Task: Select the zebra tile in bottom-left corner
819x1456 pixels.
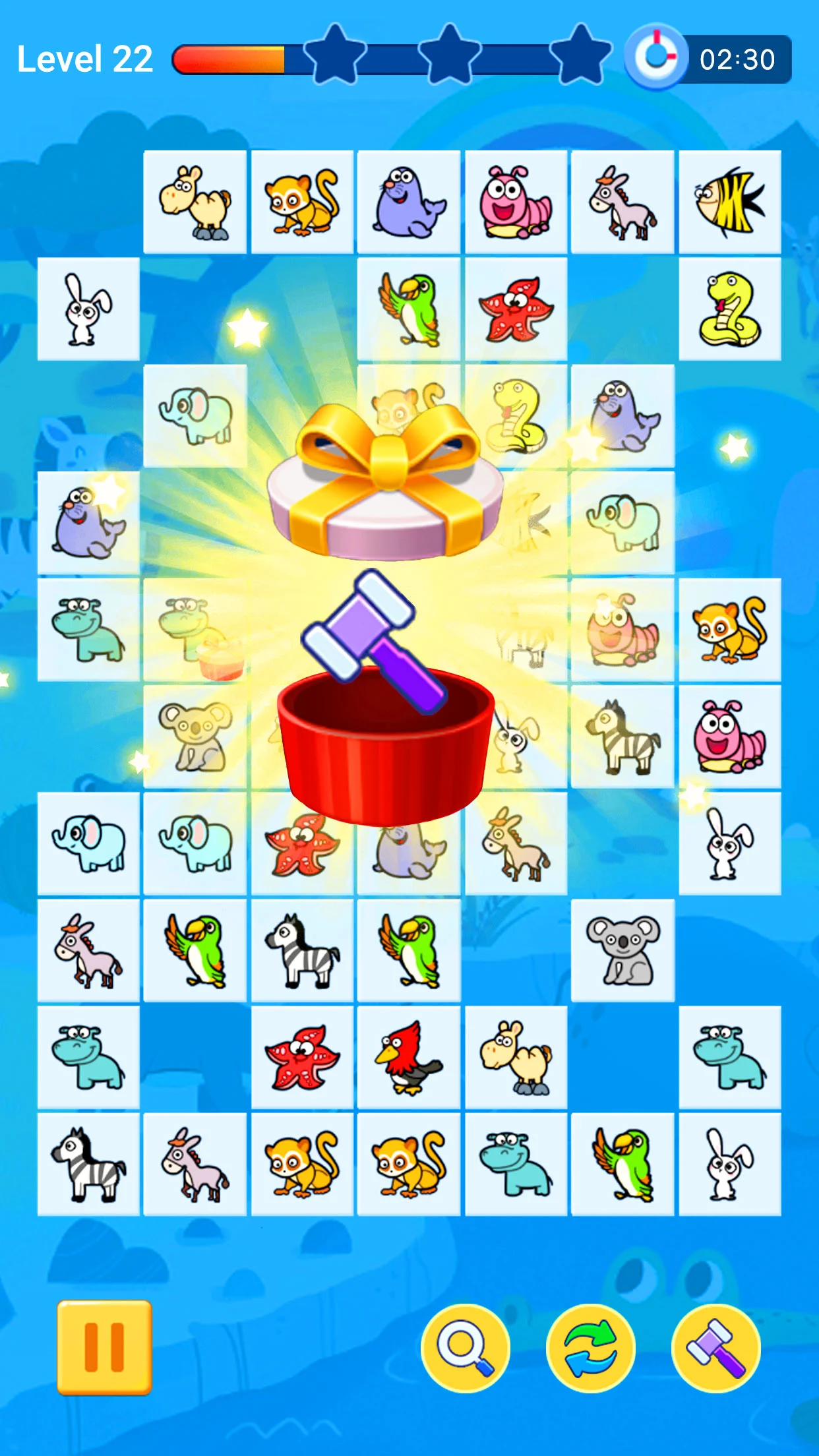Action: [88, 1165]
